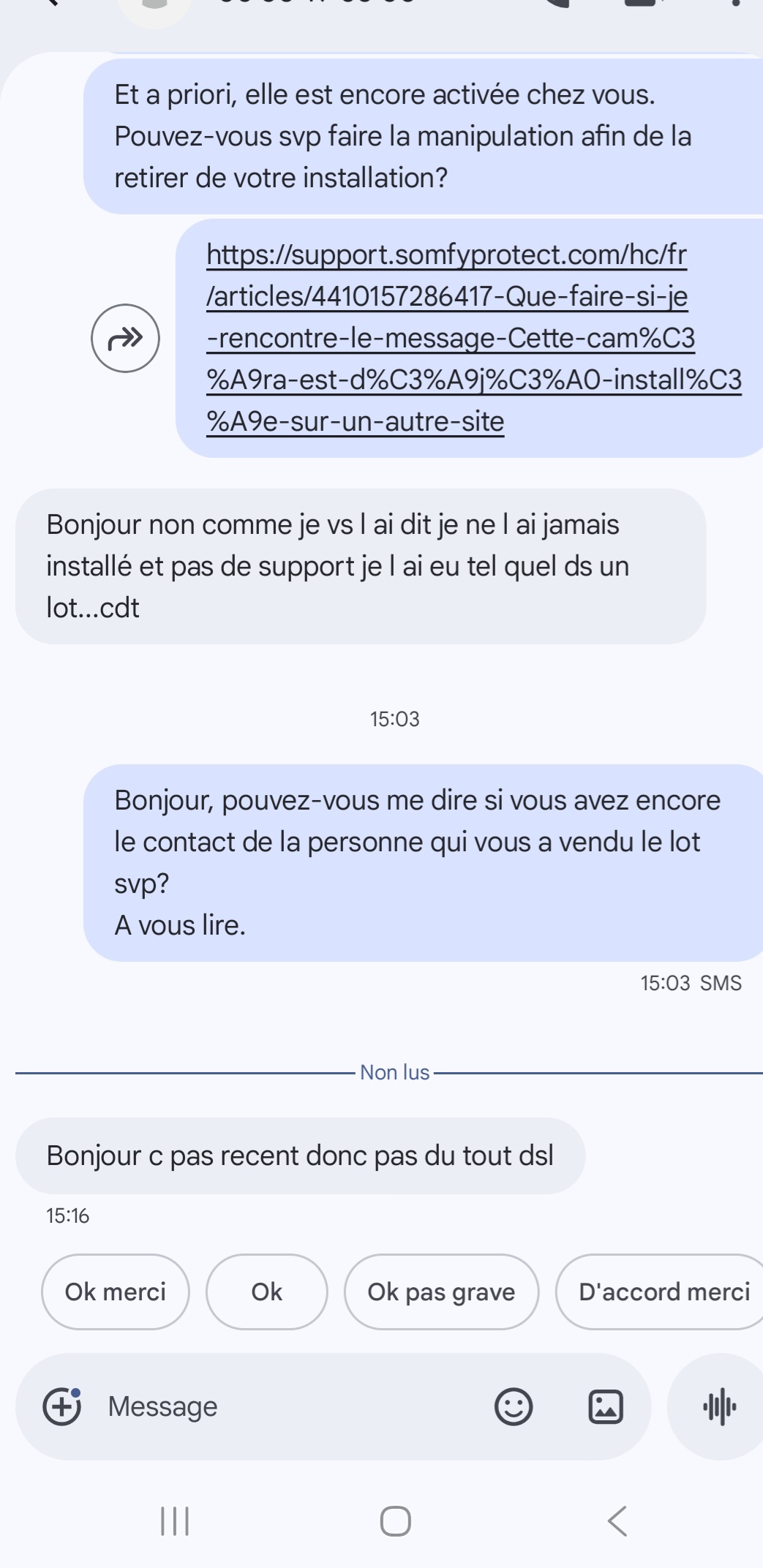Attach a photo from the gallery icon
The image size is (763, 1568).
point(606,1406)
